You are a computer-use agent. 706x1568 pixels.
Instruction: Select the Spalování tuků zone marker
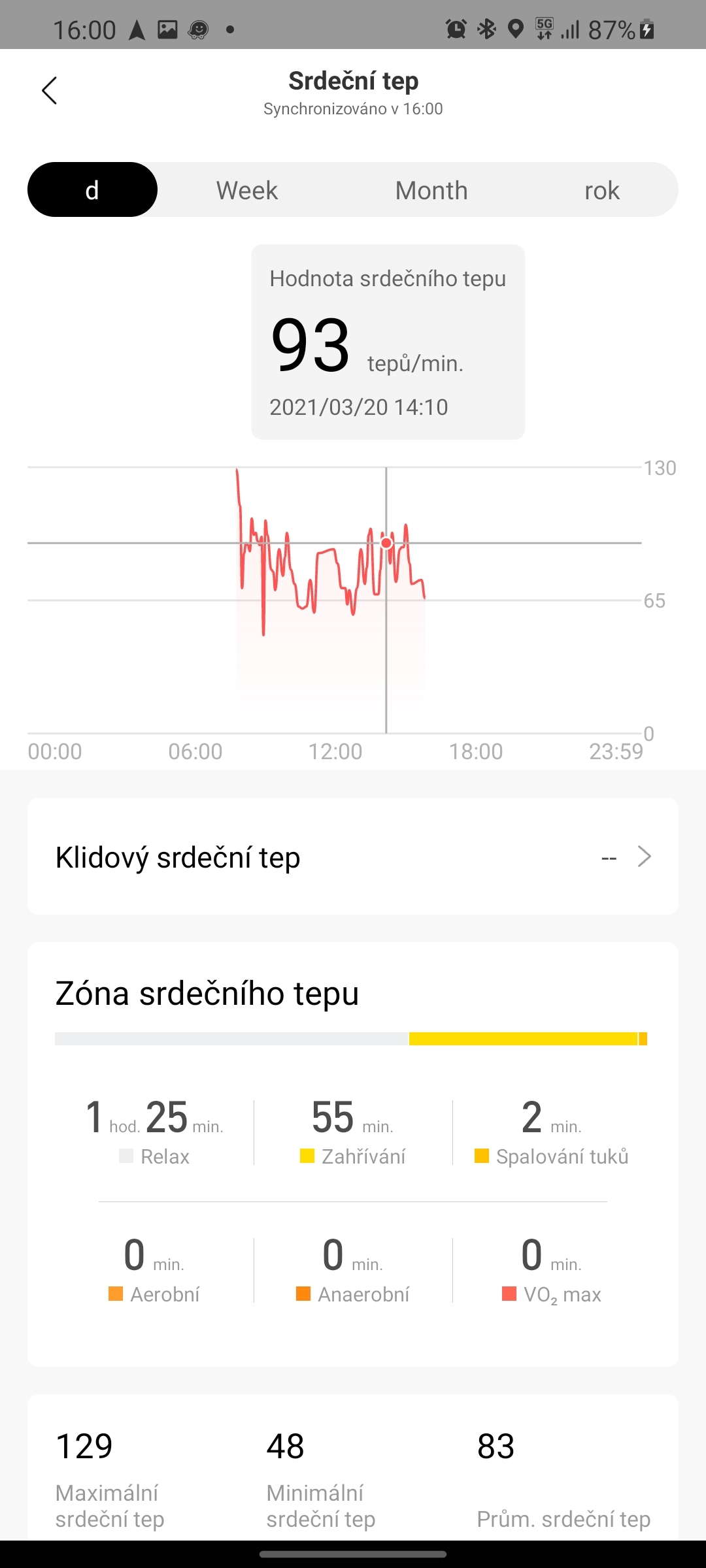482,1156
